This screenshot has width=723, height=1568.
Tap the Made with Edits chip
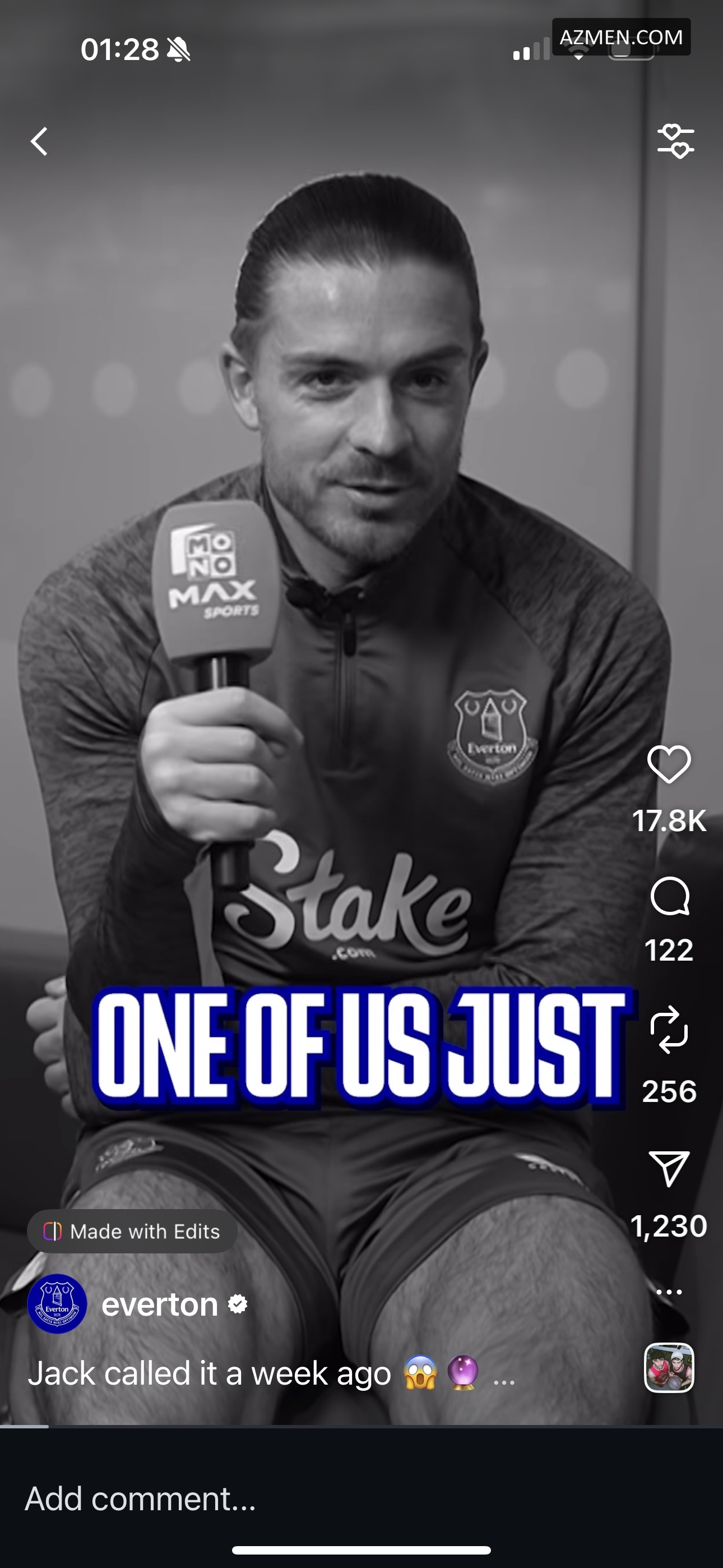(132, 1232)
